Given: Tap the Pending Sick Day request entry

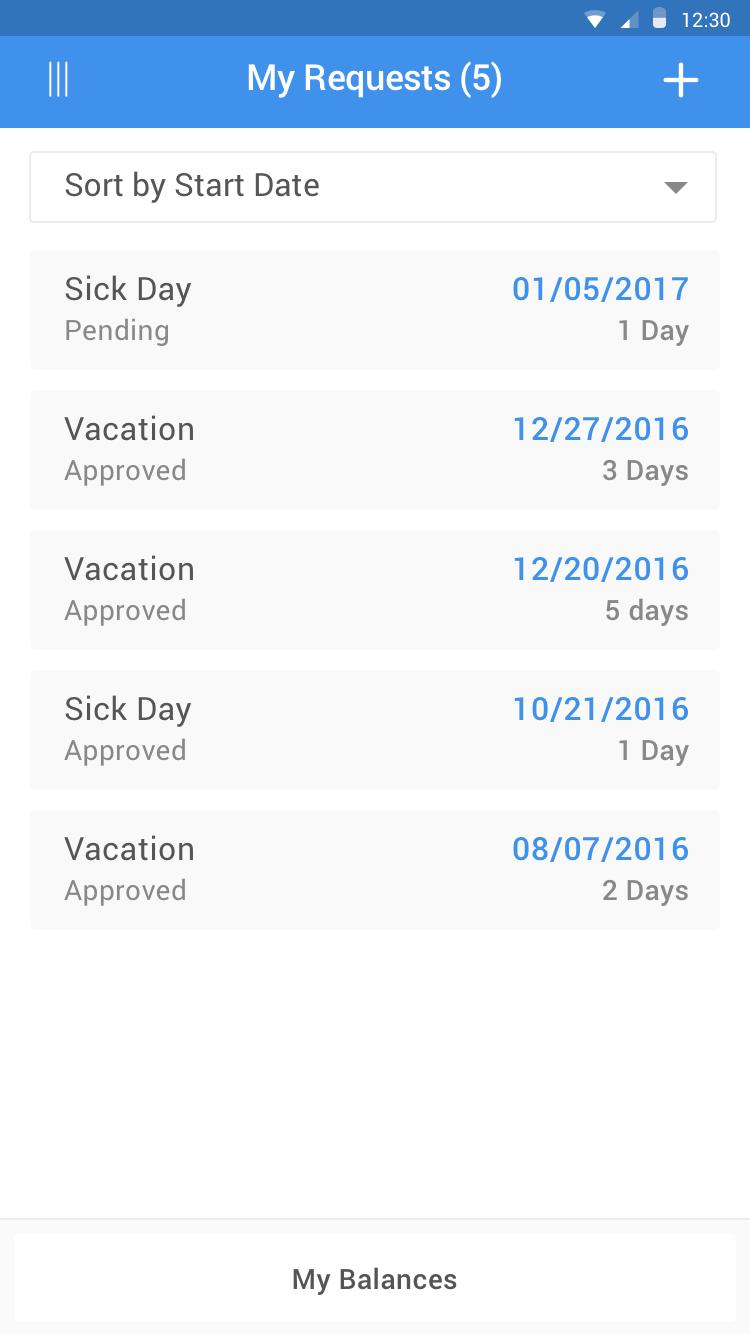Looking at the screenshot, I should pyautogui.click(x=373, y=309).
